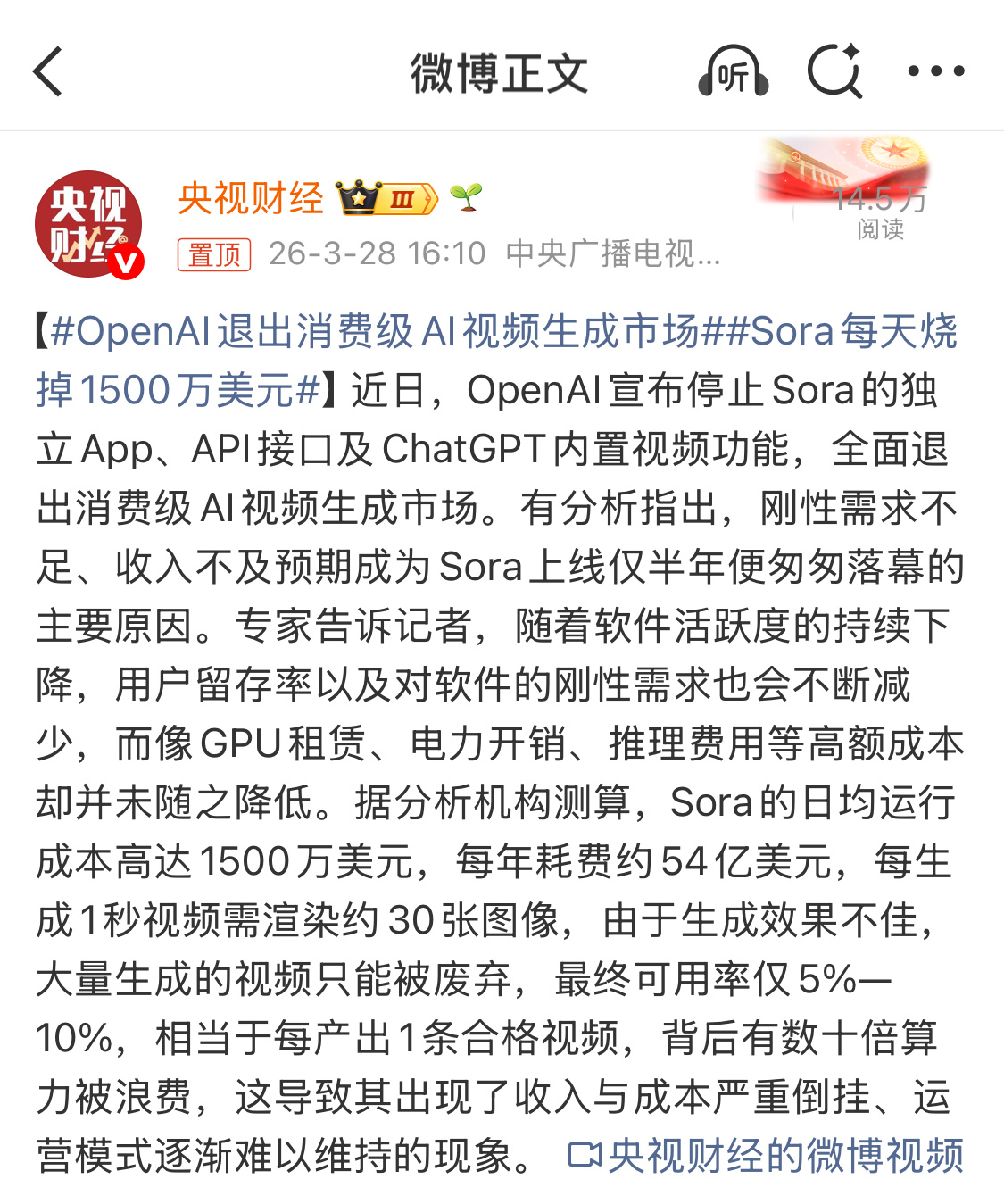Screen dimensions: 1004x1204
Task: Click the post timestamp 26-3-28 16:10
Action: (x=375, y=253)
